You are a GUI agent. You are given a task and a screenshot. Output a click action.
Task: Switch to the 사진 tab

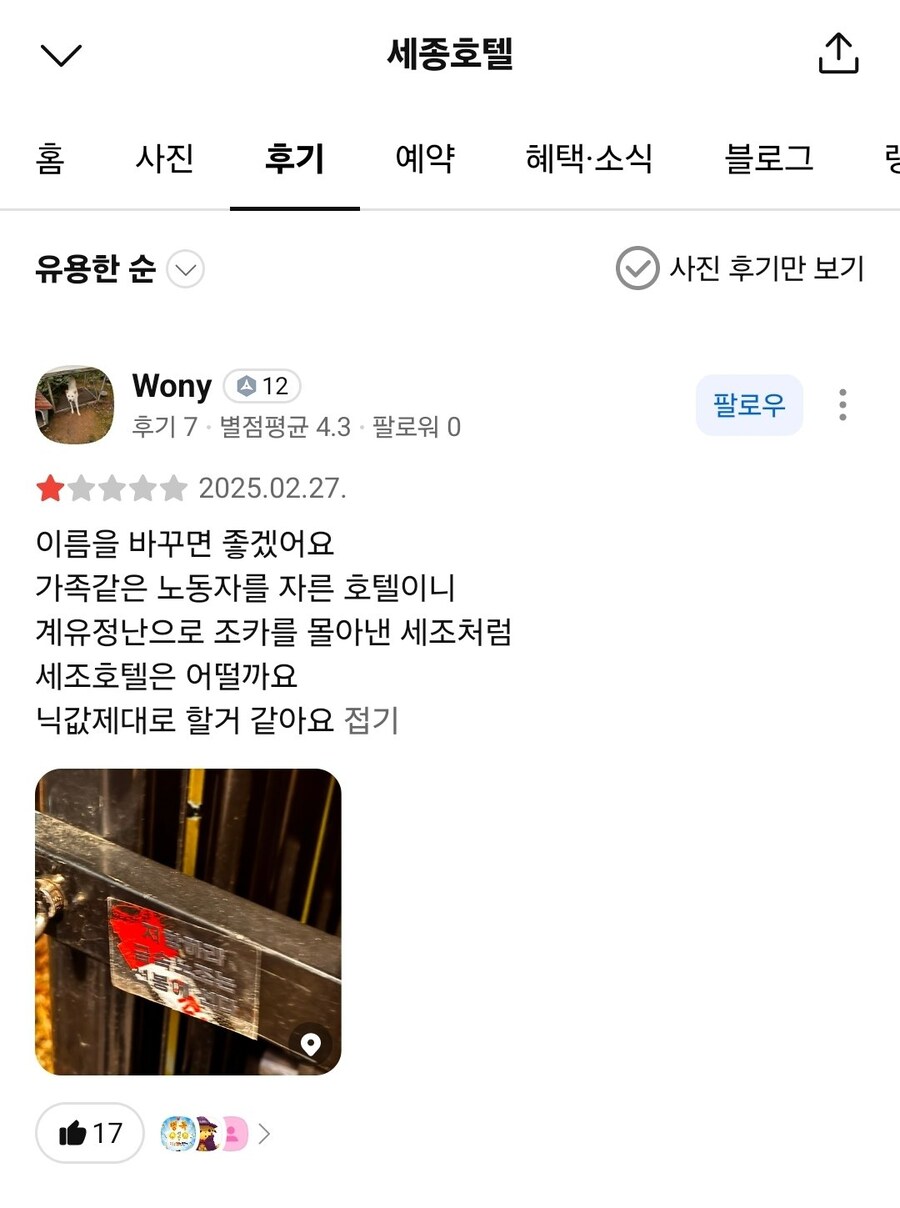[165, 158]
